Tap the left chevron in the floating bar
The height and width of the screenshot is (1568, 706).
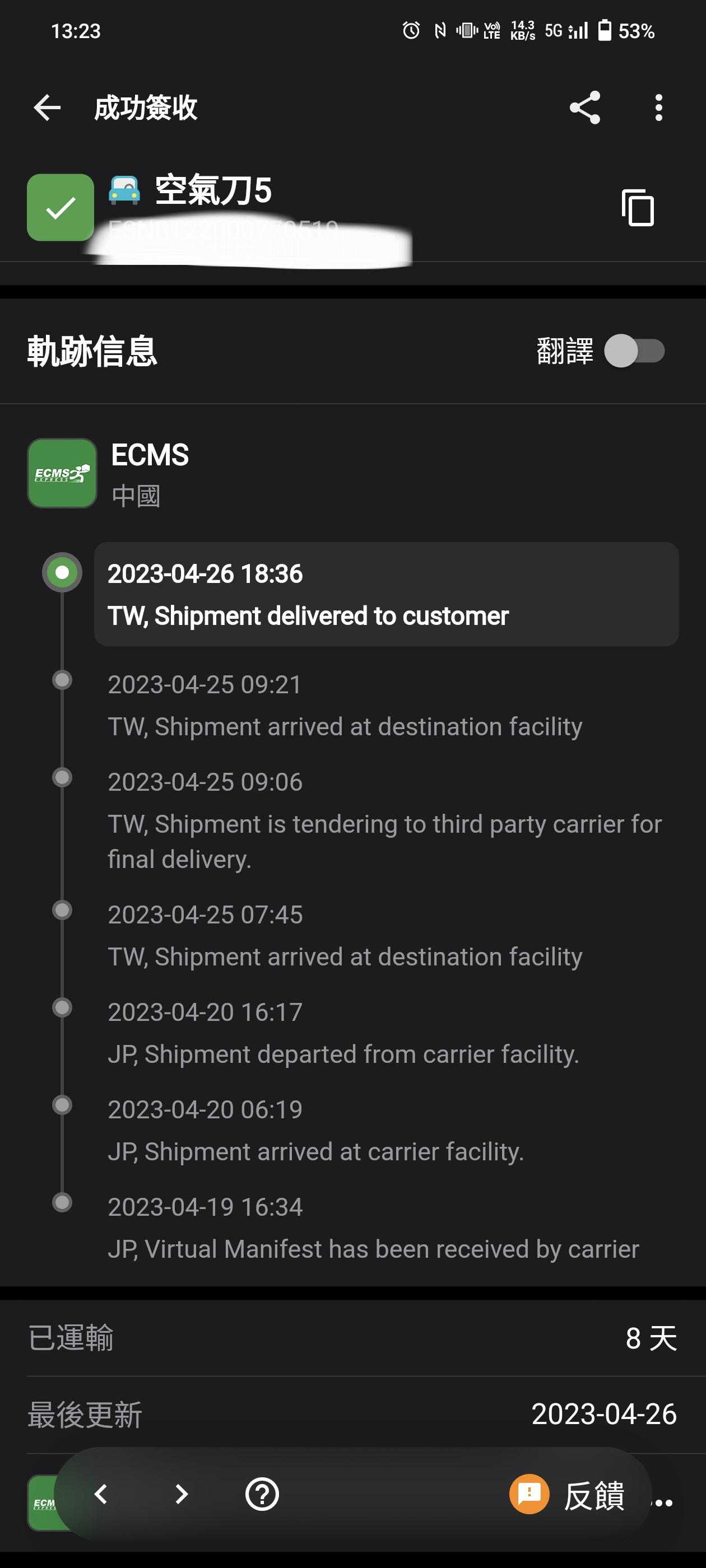pos(101,1494)
